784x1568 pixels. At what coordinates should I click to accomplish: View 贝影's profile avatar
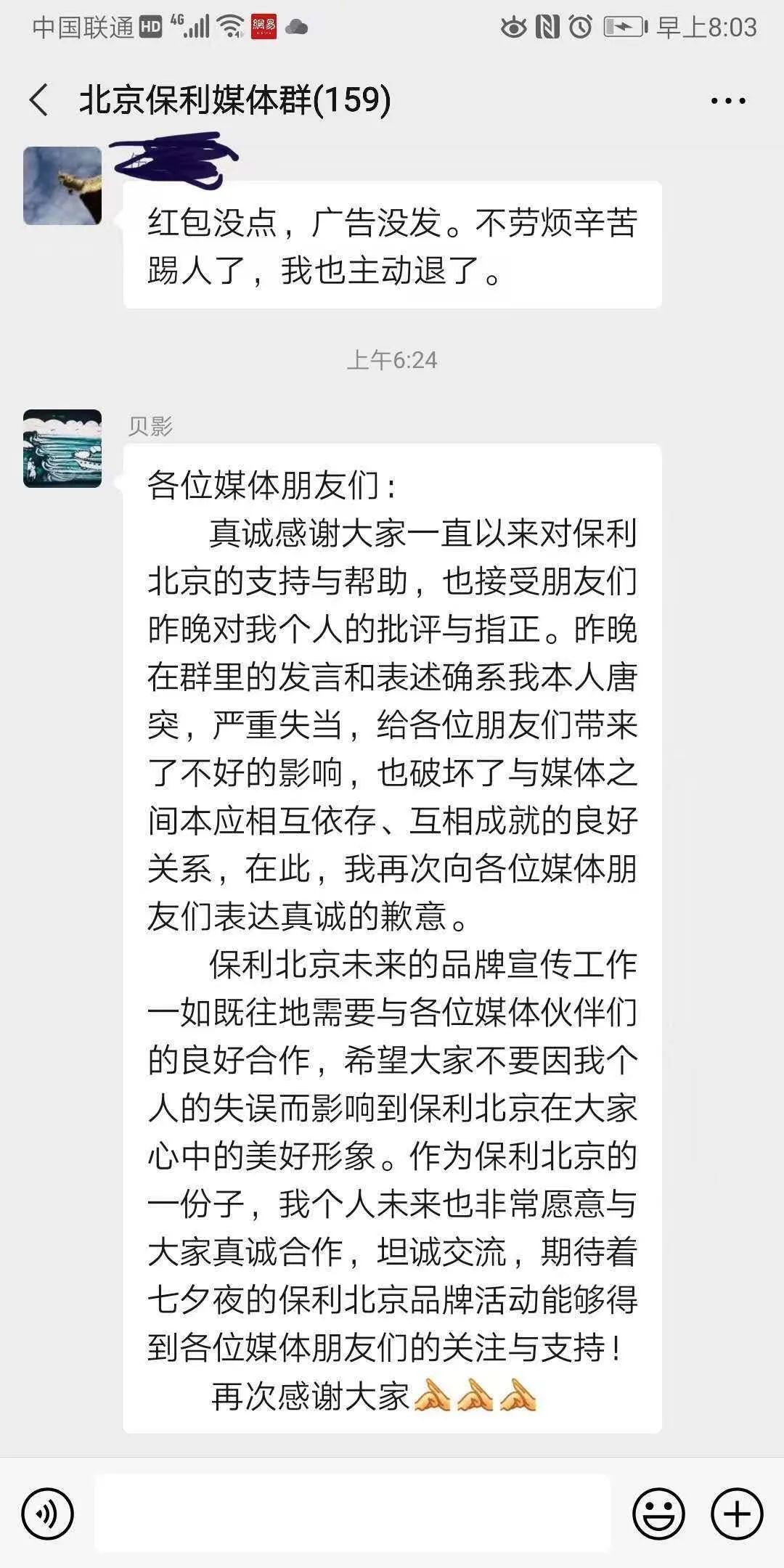[62, 449]
